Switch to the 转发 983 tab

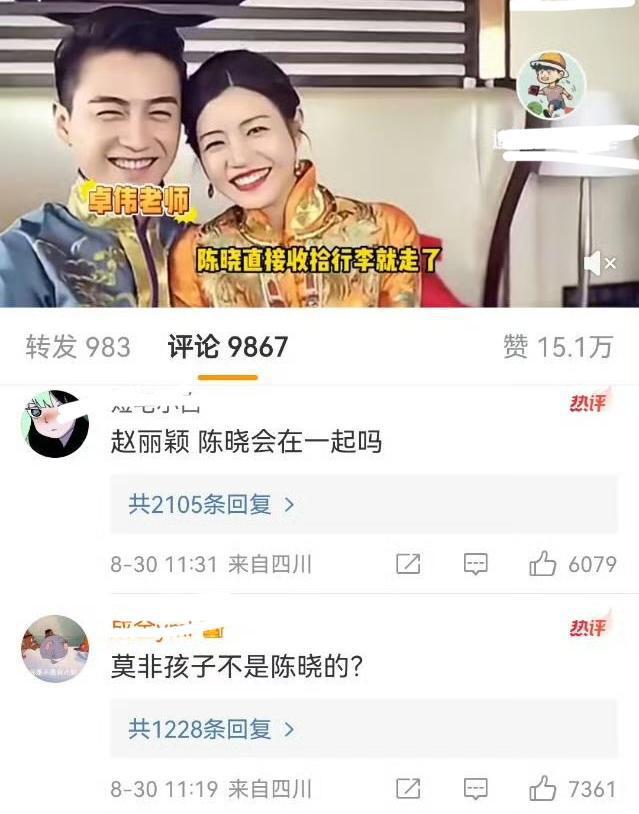[x=78, y=347]
